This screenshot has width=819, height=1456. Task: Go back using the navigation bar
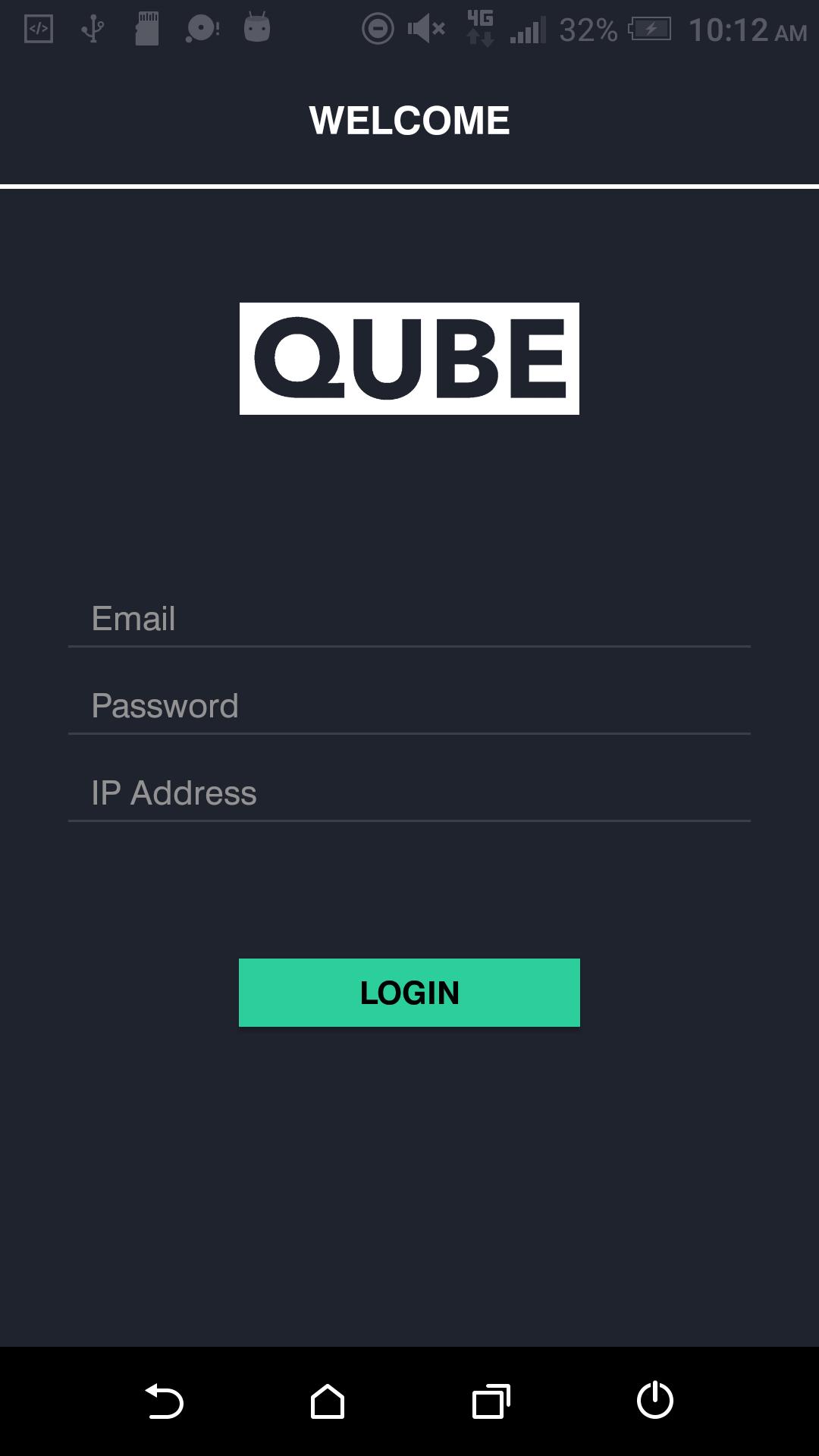(x=164, y=1401)
